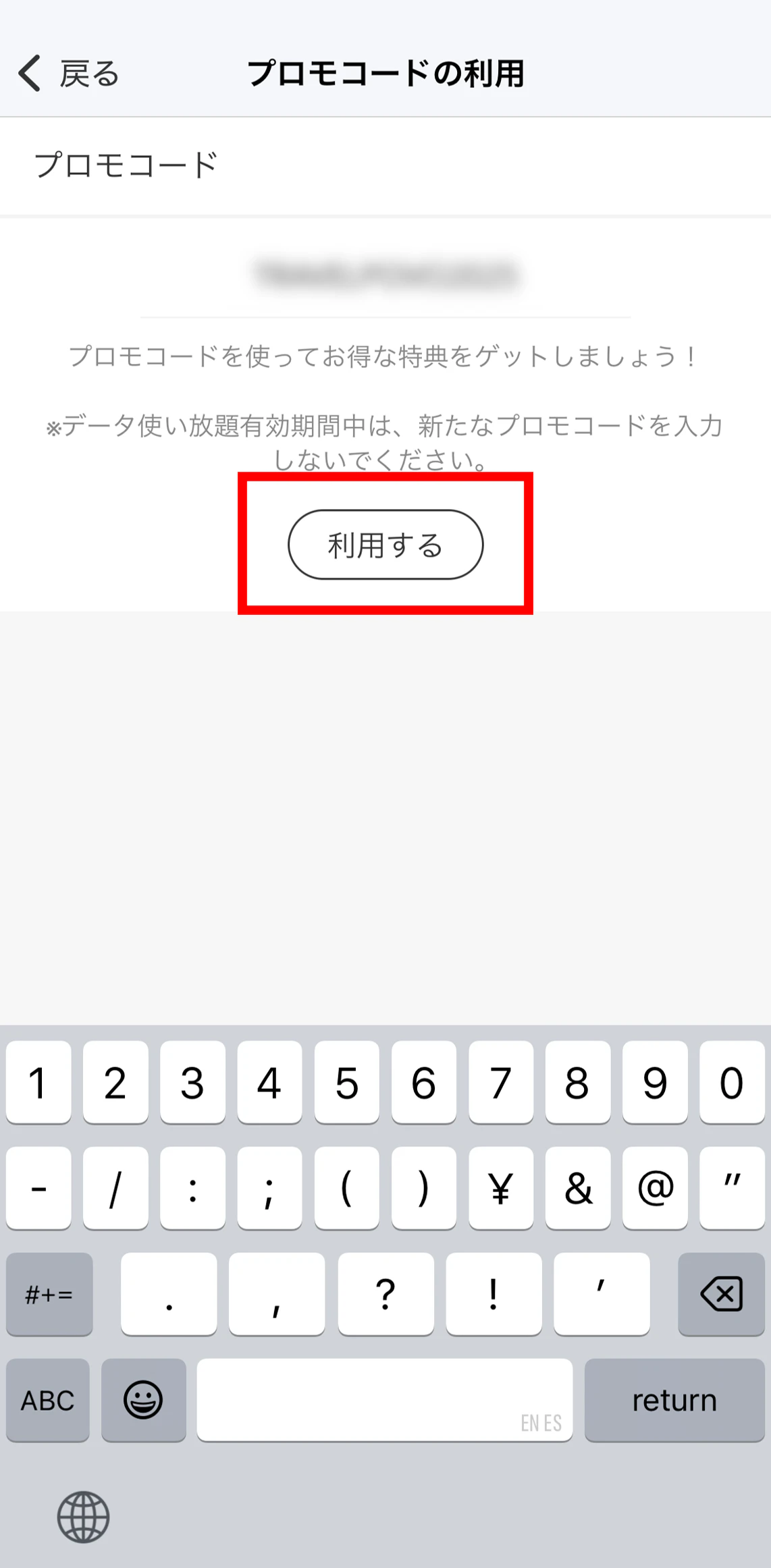
Task: Hit the return key on the keyboard
Action: tap(674, 1401)
